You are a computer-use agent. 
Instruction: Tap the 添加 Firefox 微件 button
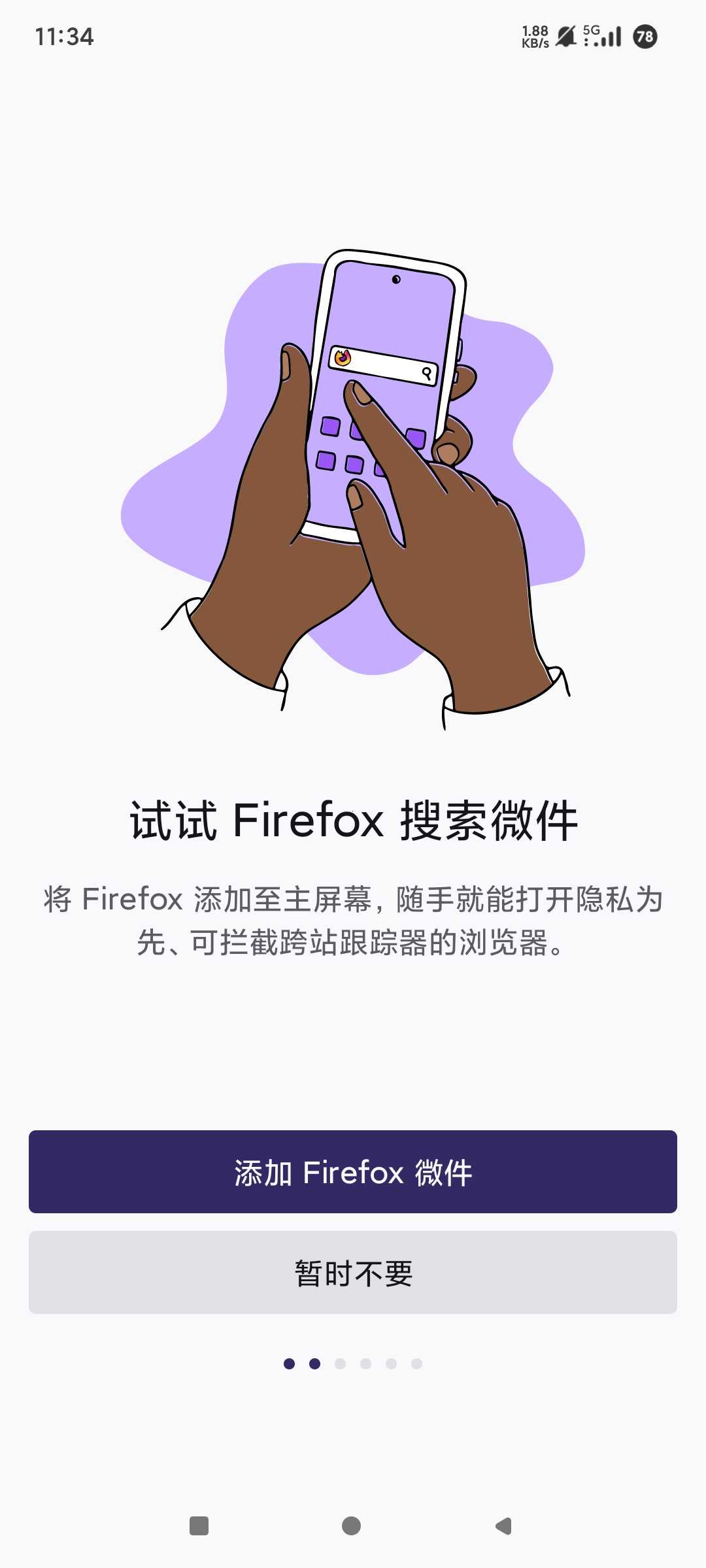click(353, 1171)
